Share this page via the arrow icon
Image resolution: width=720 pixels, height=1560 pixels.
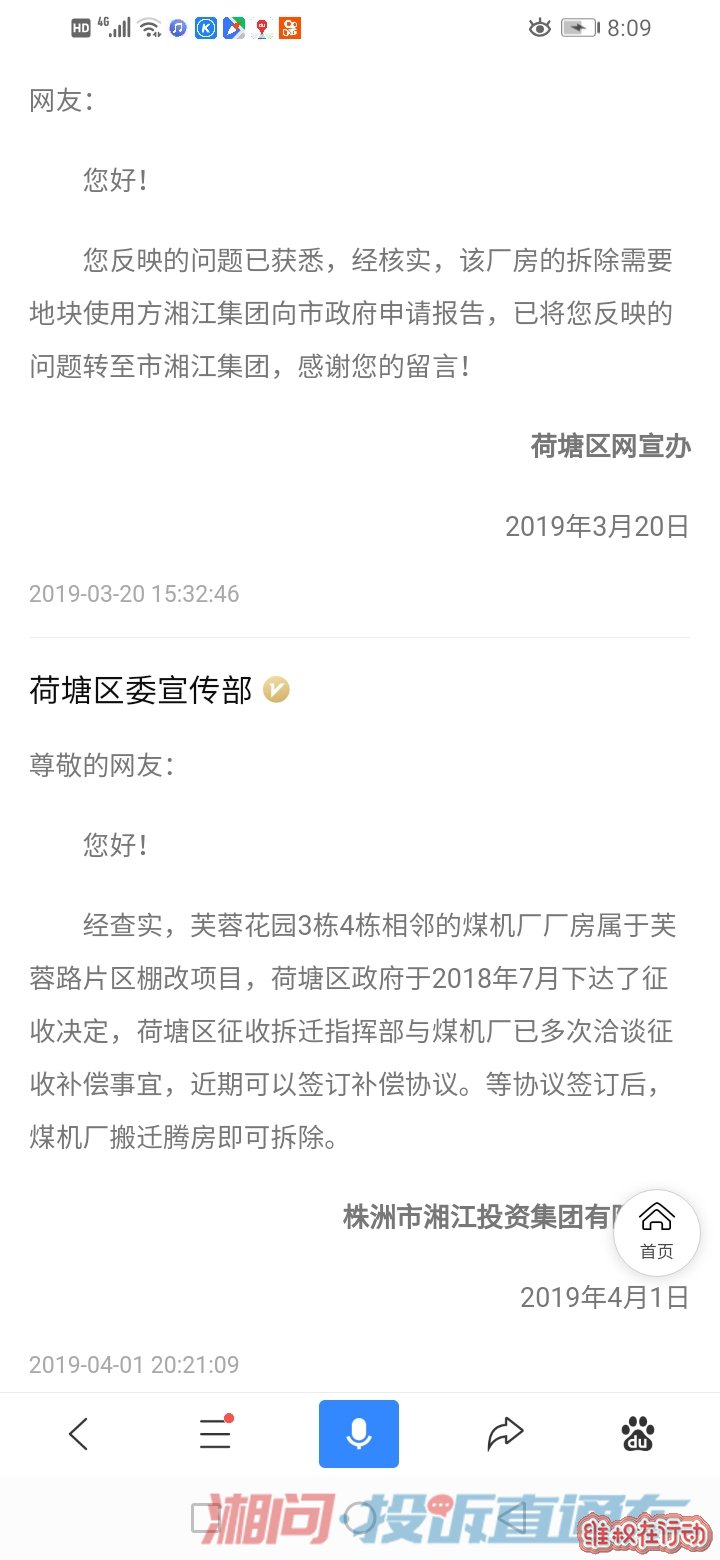click(x=505, y=1434)
